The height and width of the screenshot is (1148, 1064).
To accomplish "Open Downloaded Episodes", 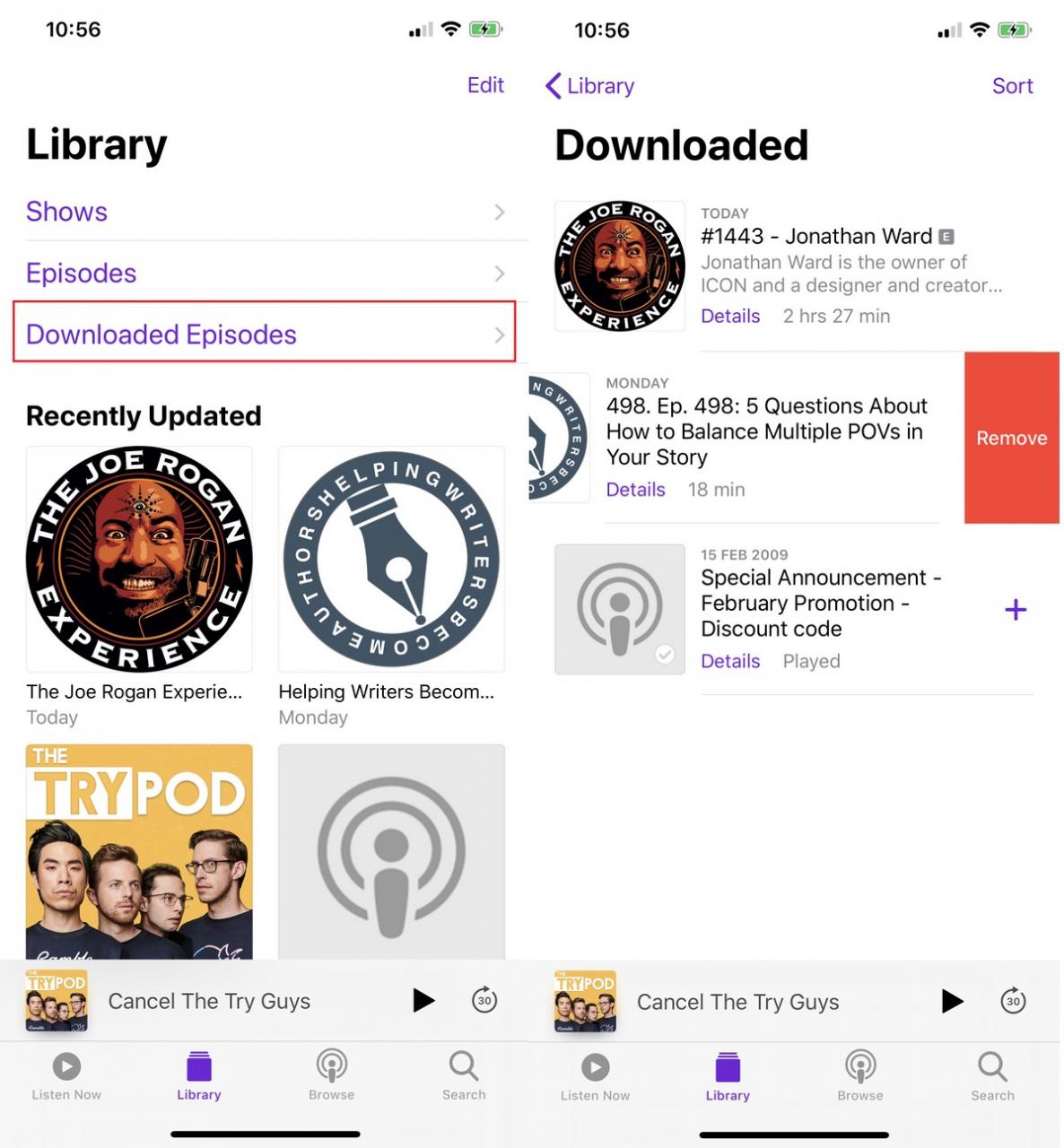I will click(265, 335).
